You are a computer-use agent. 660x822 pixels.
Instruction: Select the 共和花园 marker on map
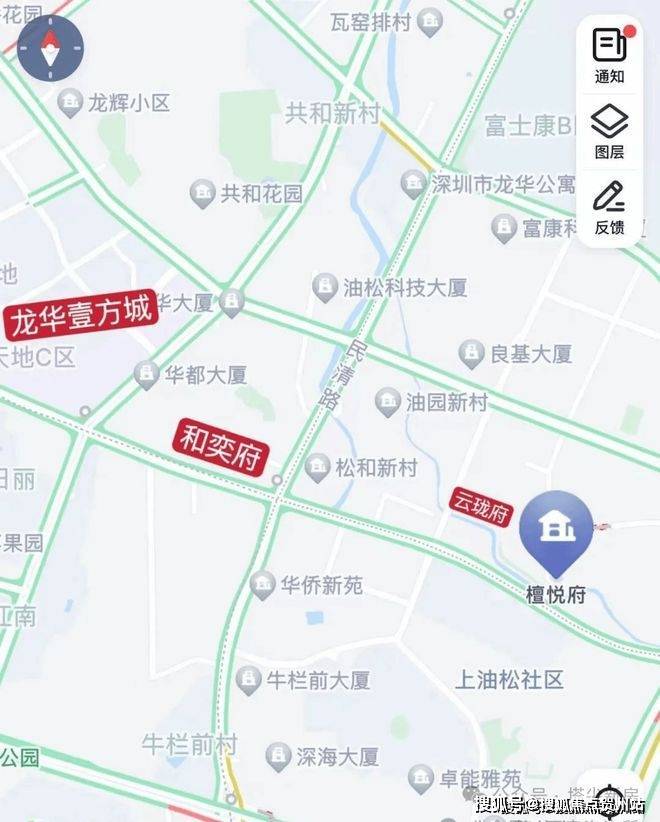(203, 193)
